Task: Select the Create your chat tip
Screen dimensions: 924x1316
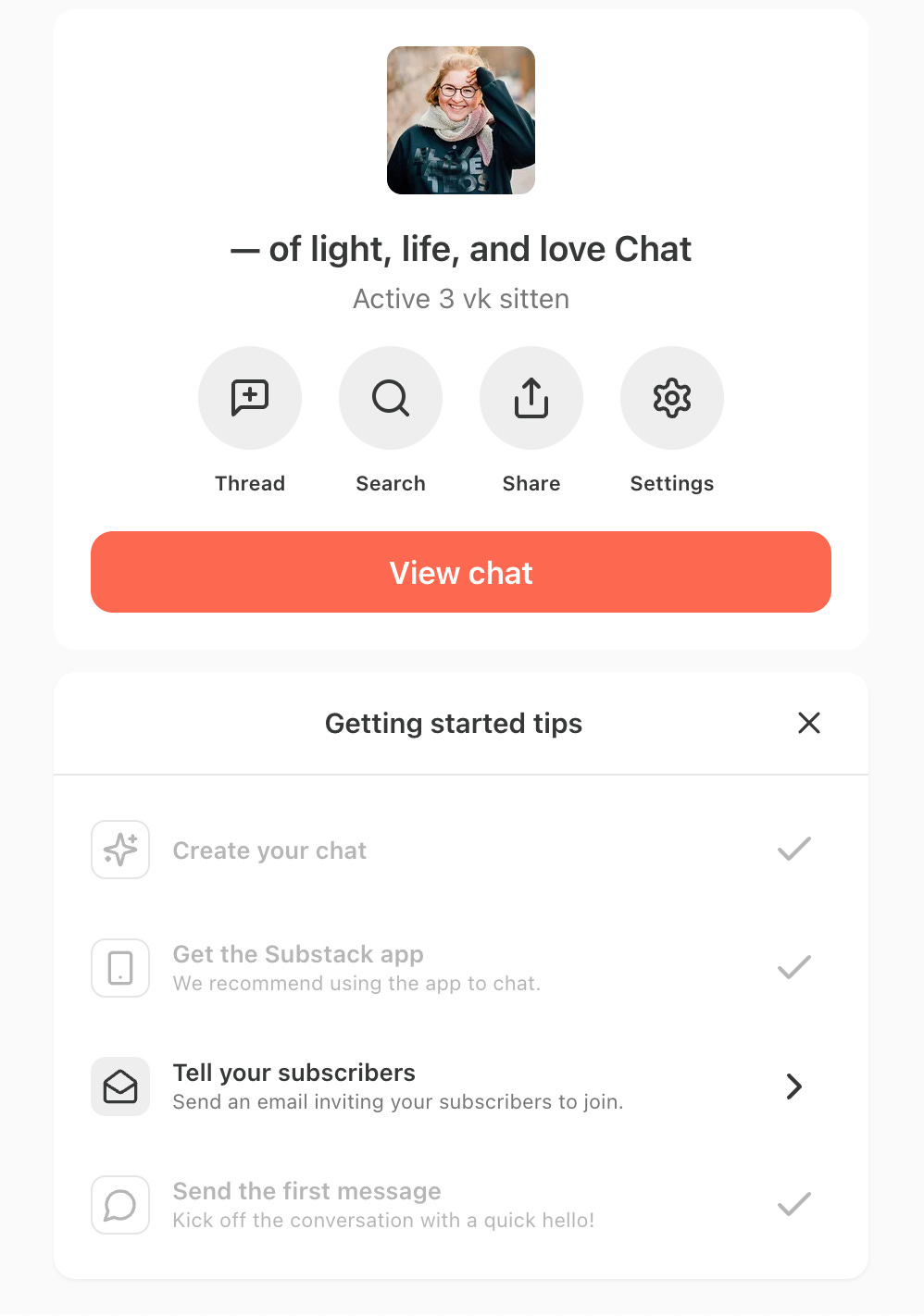Action: coord(461,850)
